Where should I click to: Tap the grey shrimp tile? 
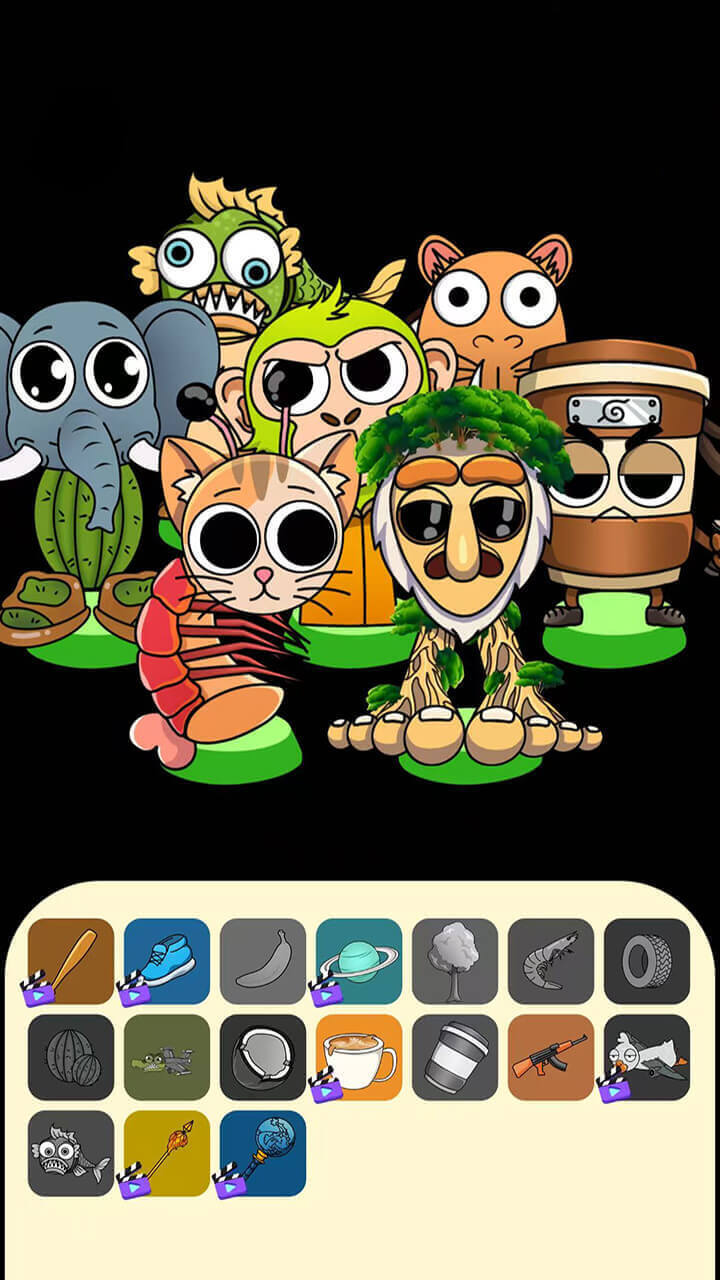click(551, 961)
